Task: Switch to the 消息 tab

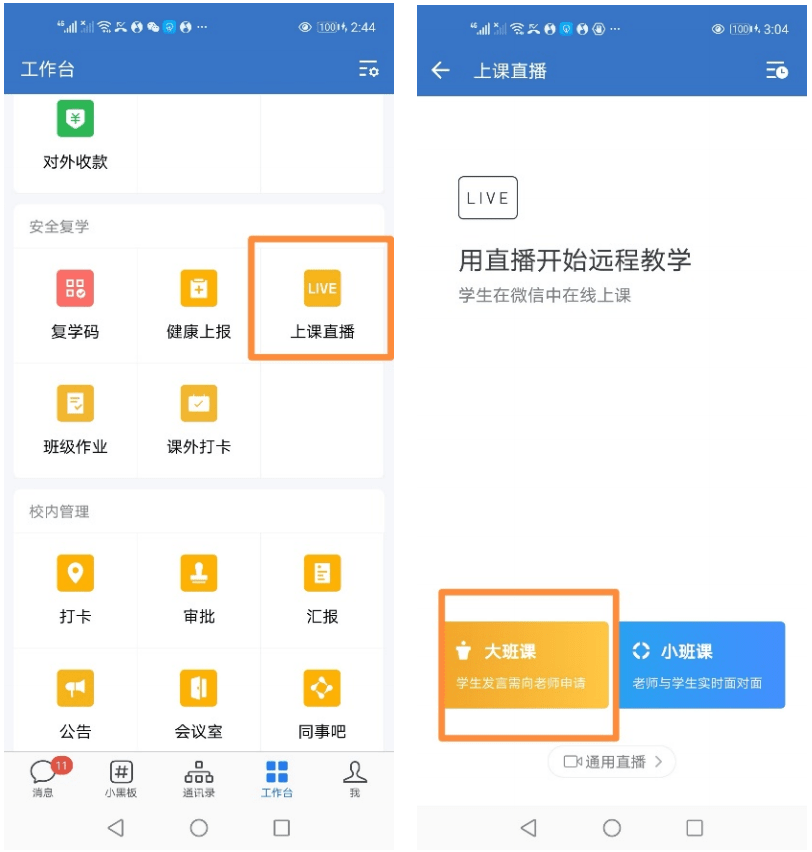Action: point(43,778)
